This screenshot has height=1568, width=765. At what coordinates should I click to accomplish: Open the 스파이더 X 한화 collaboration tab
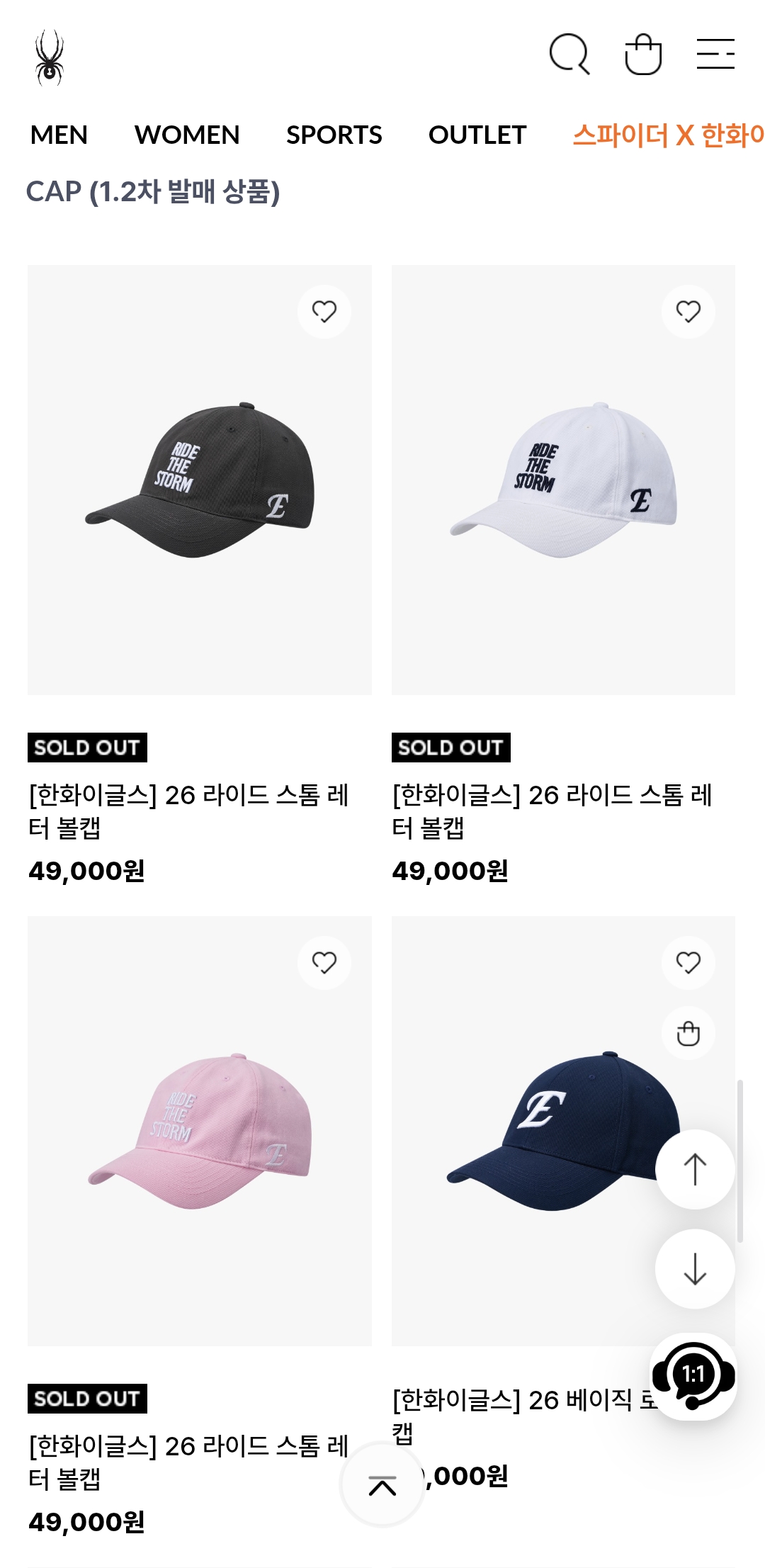click(x=667, y=135)
